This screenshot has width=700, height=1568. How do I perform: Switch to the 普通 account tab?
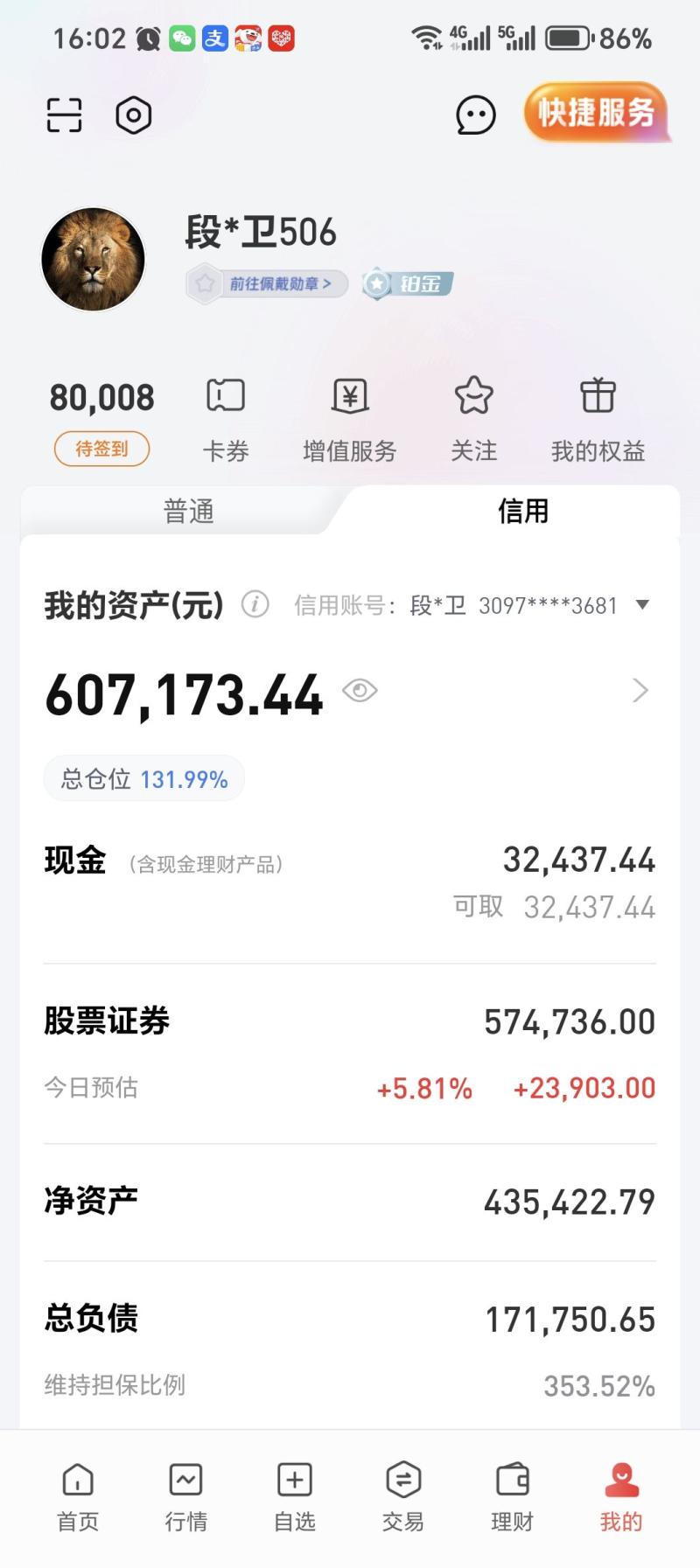coord(188,511)
